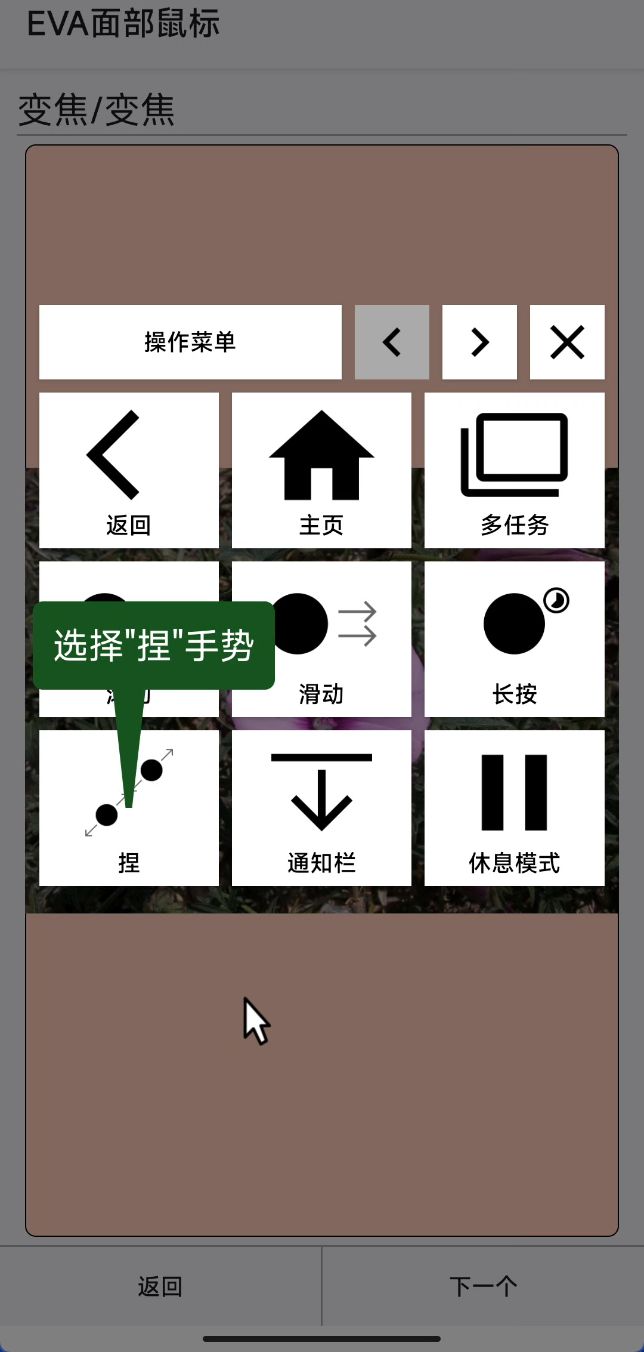Select the 捏 pinch gesture tile
Viewport: 644px width, 1352px height.
[129, 808]
